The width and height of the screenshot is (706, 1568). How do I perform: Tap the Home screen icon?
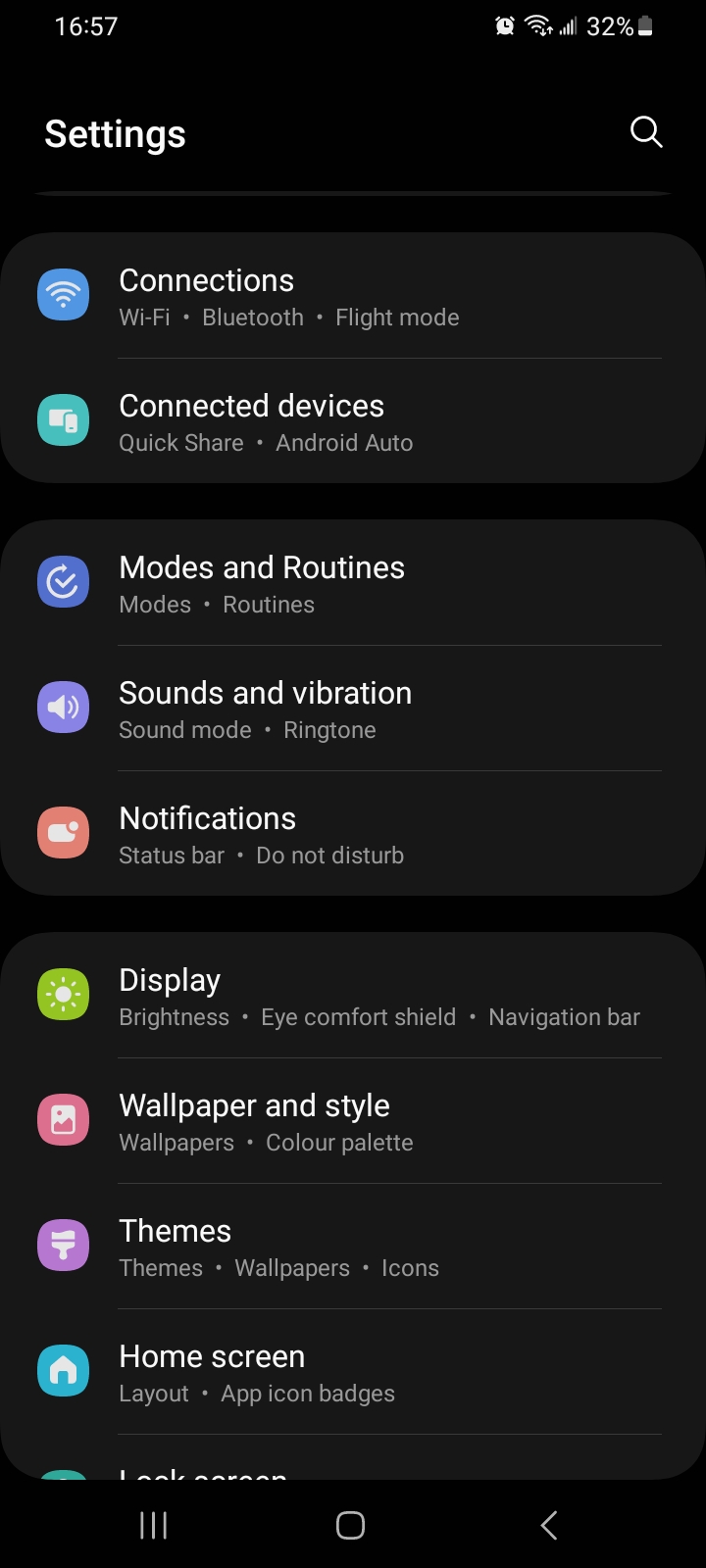click(63, 1370)
